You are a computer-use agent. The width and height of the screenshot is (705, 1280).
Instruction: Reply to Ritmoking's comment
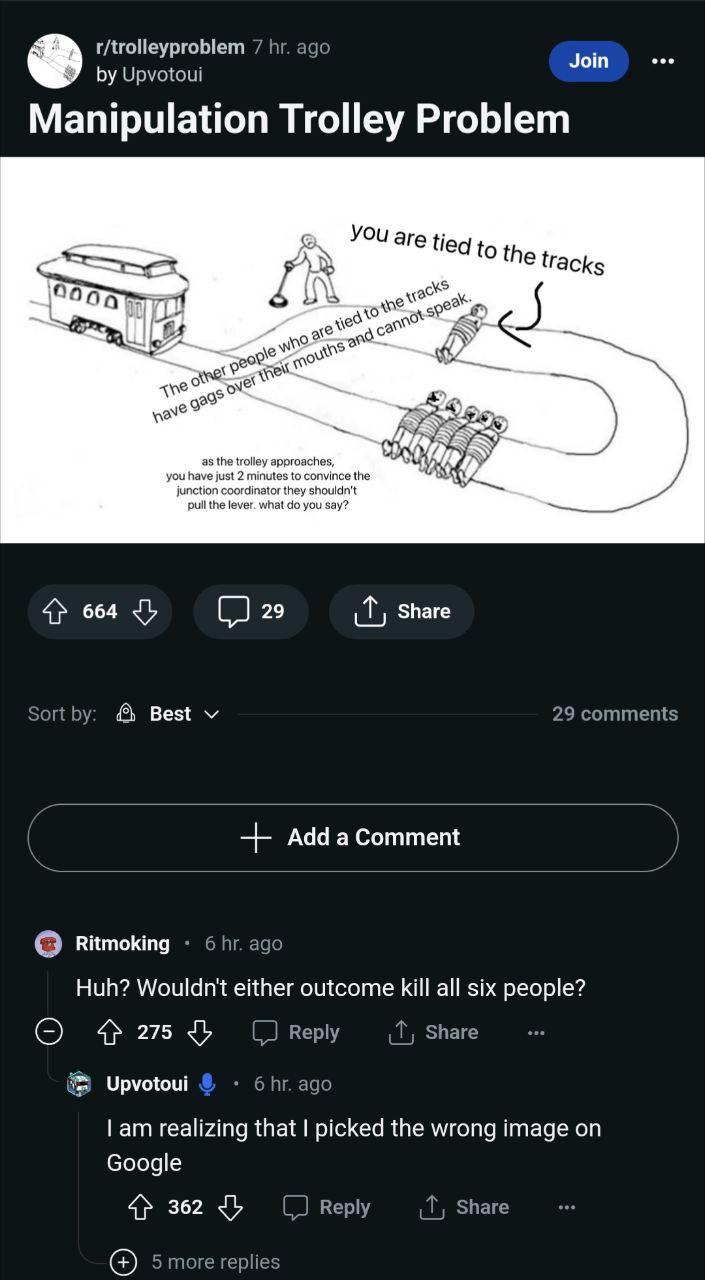click(296, 1032)
